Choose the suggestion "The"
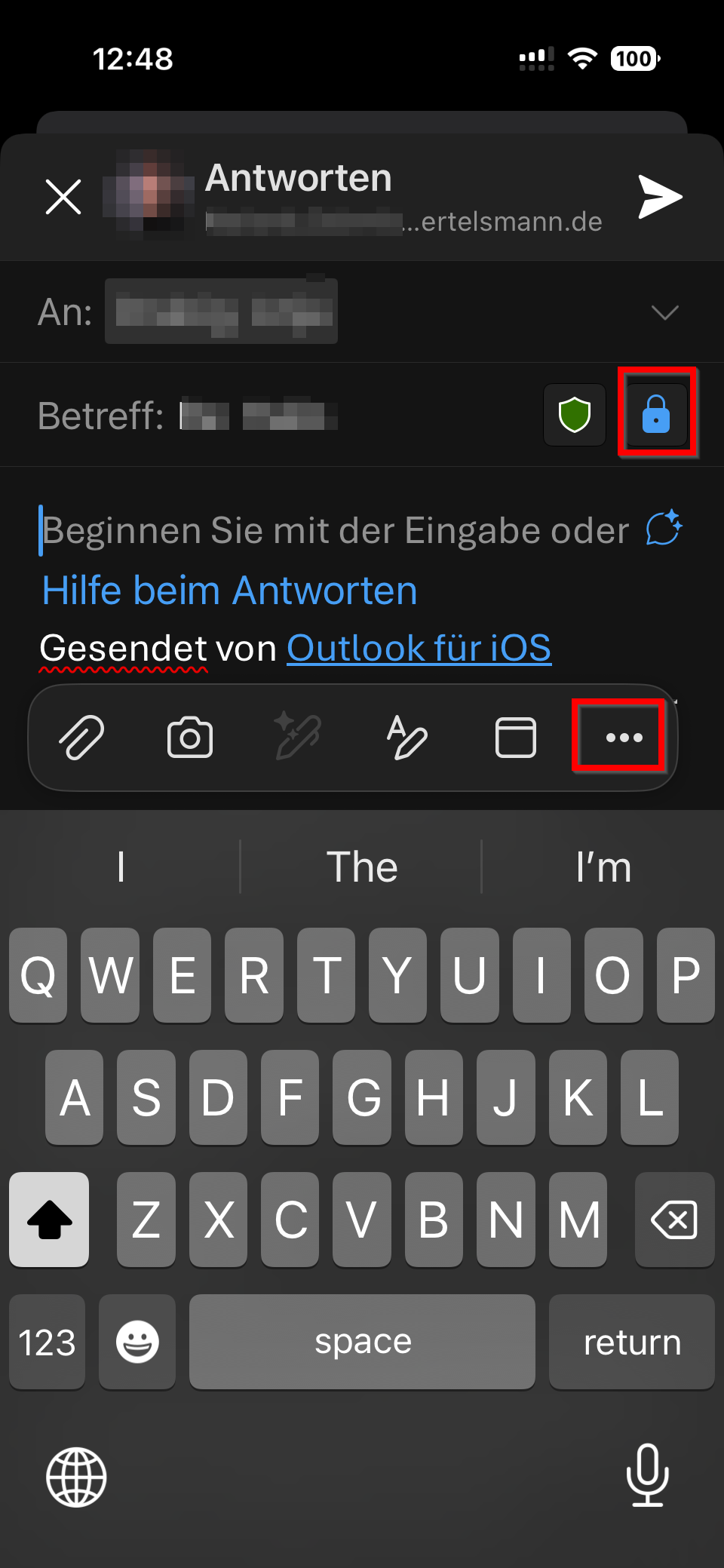Screen dimensions: 724x1568 [x=362, y=867]
